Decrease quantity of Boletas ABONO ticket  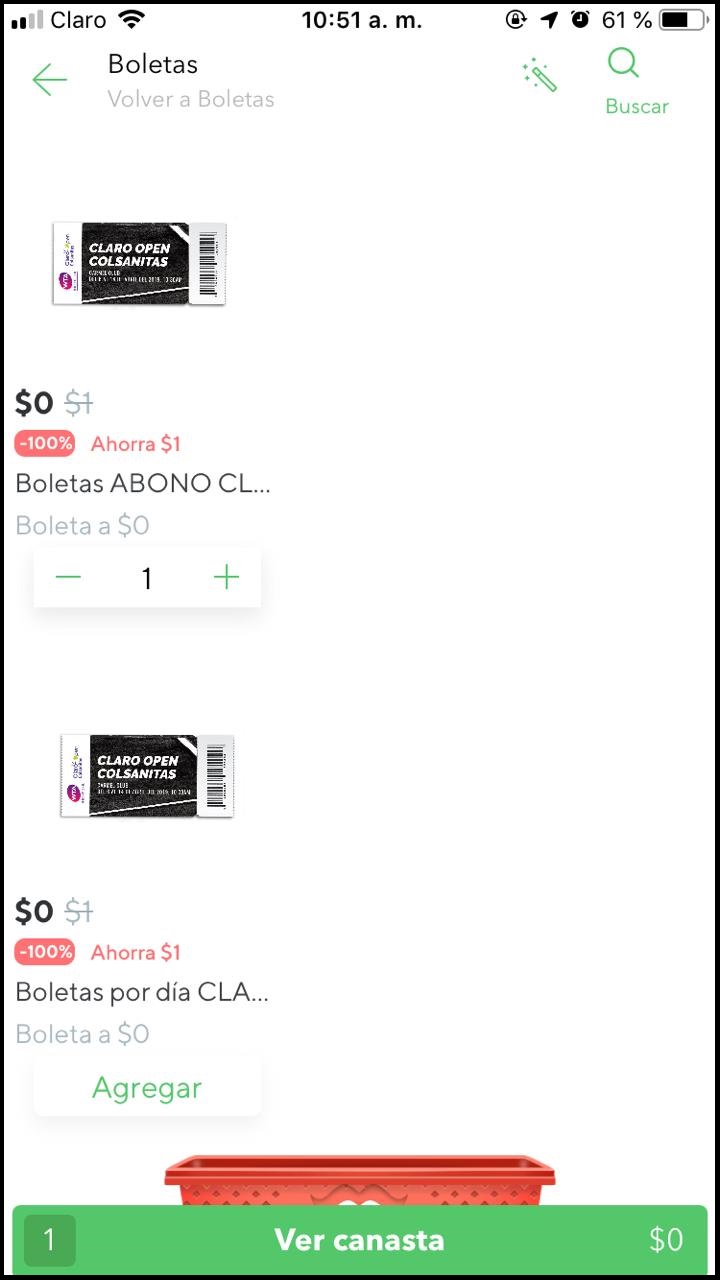point(68,577)
